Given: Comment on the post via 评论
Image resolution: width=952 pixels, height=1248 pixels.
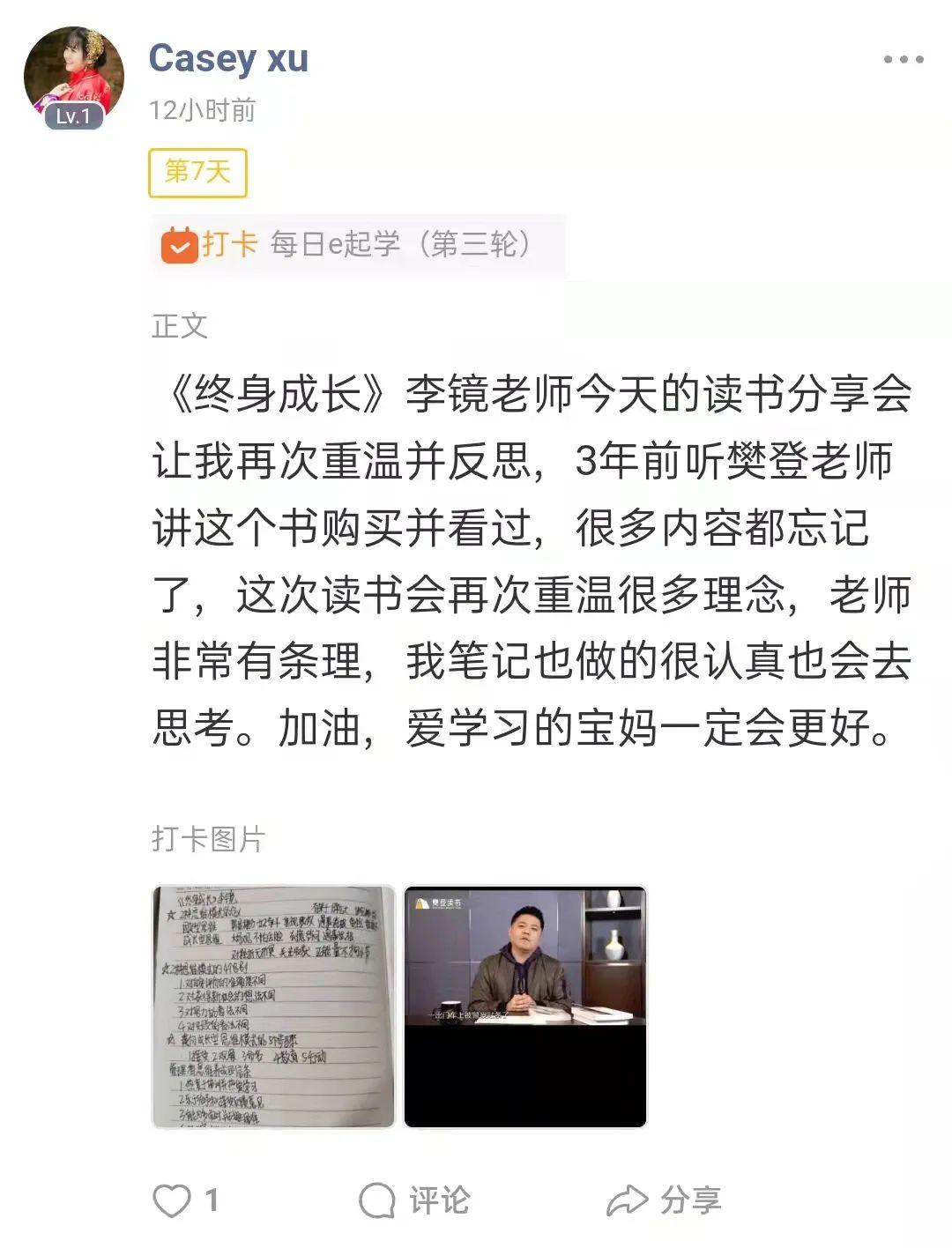Looking at the screenshot, I should tap(414, 1200).
